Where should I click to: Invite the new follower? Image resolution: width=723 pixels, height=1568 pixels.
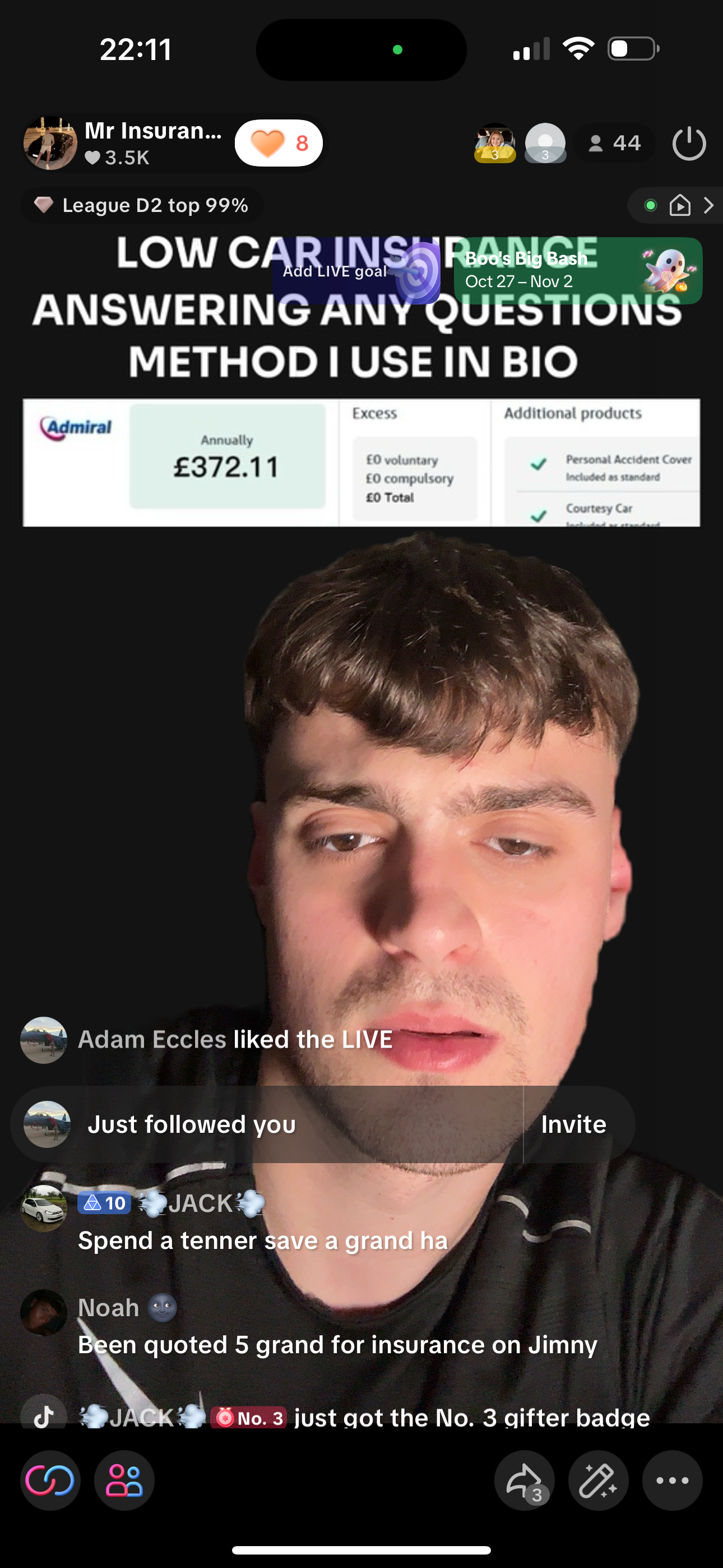point(573,1125)
